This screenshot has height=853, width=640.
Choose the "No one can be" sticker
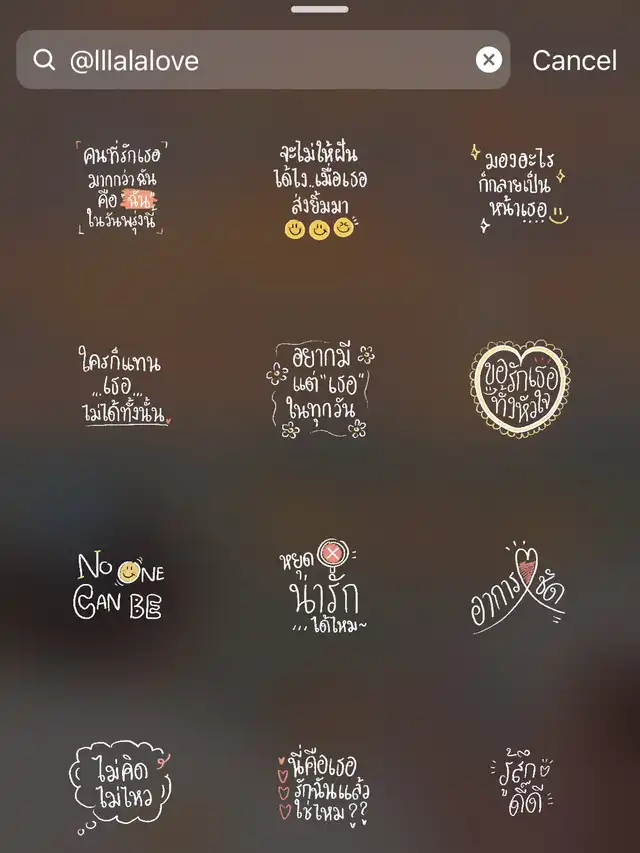click(x=119, y=587)
